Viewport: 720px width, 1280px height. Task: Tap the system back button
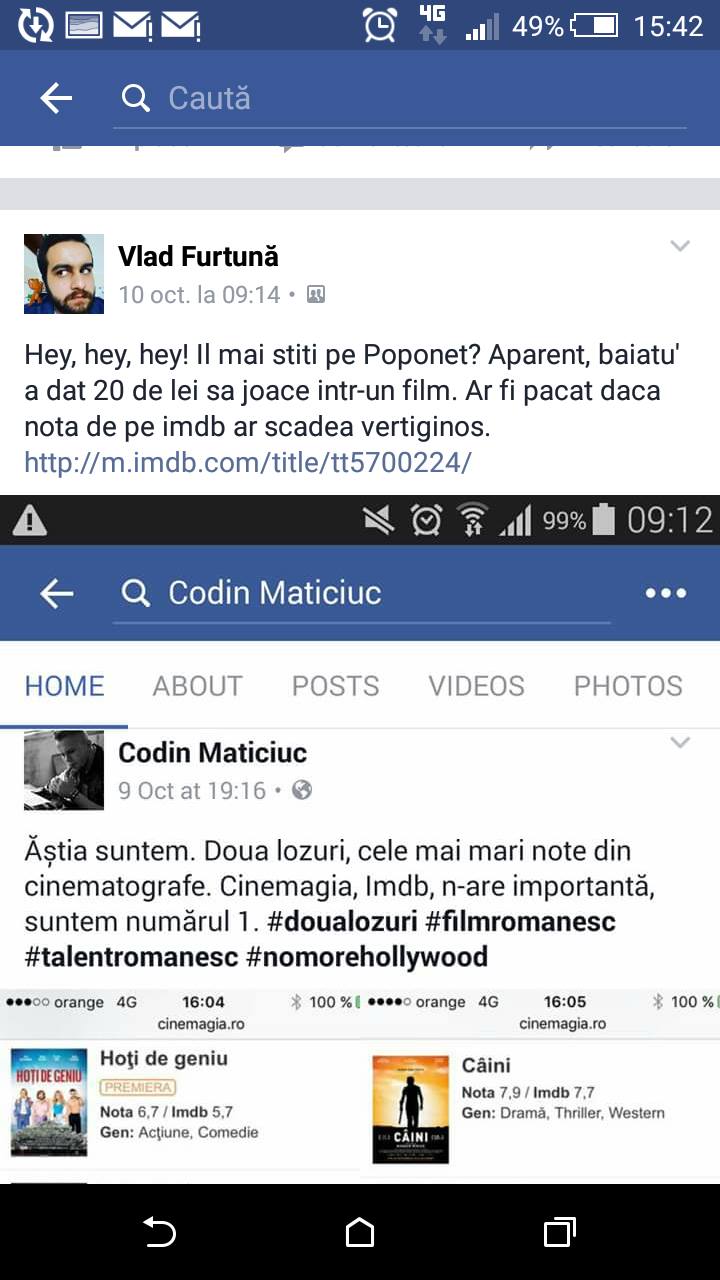[160, 1232]
